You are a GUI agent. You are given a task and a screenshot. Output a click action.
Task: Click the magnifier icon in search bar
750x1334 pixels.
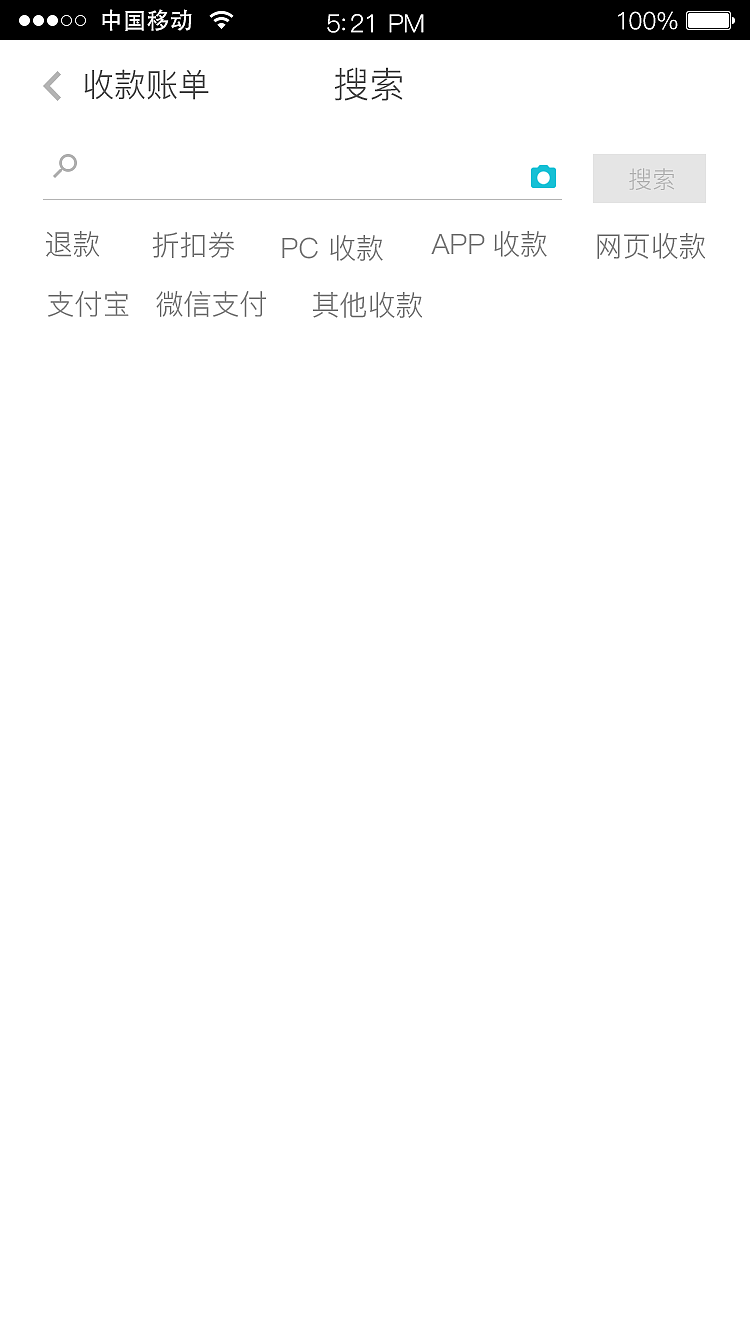click(64, 164)
